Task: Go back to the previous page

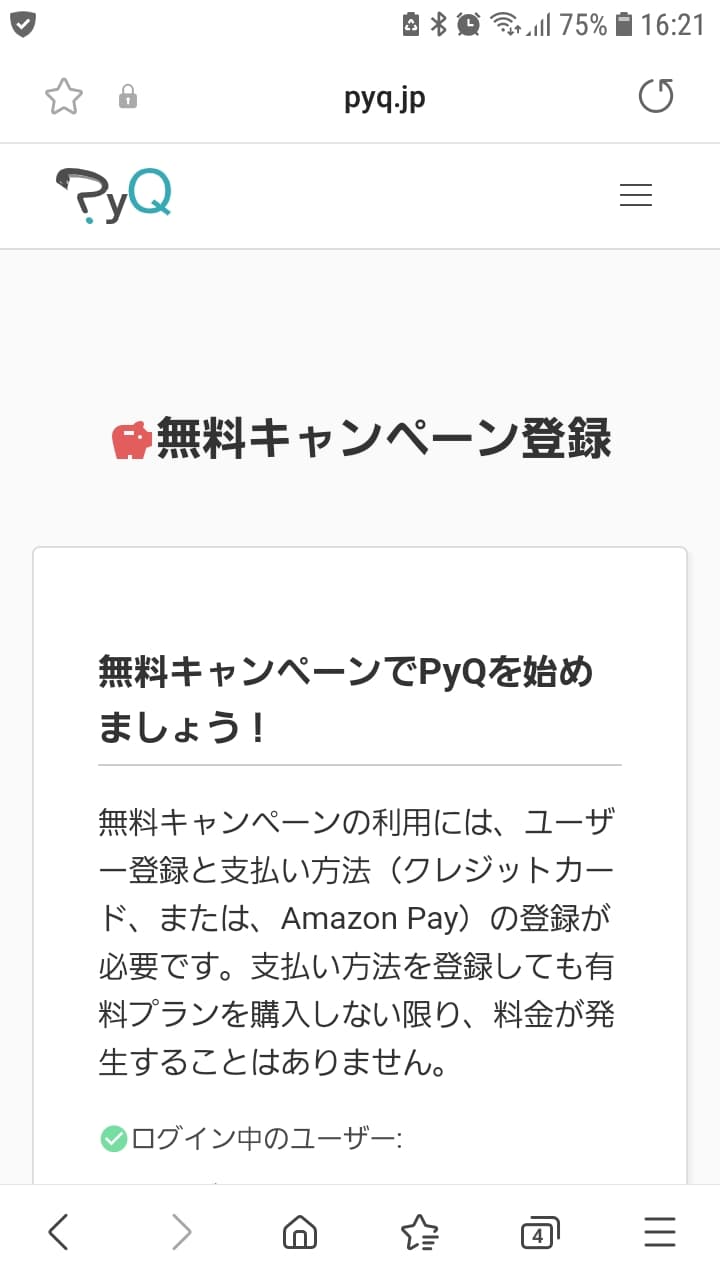Action: [x=58, y=1232]
